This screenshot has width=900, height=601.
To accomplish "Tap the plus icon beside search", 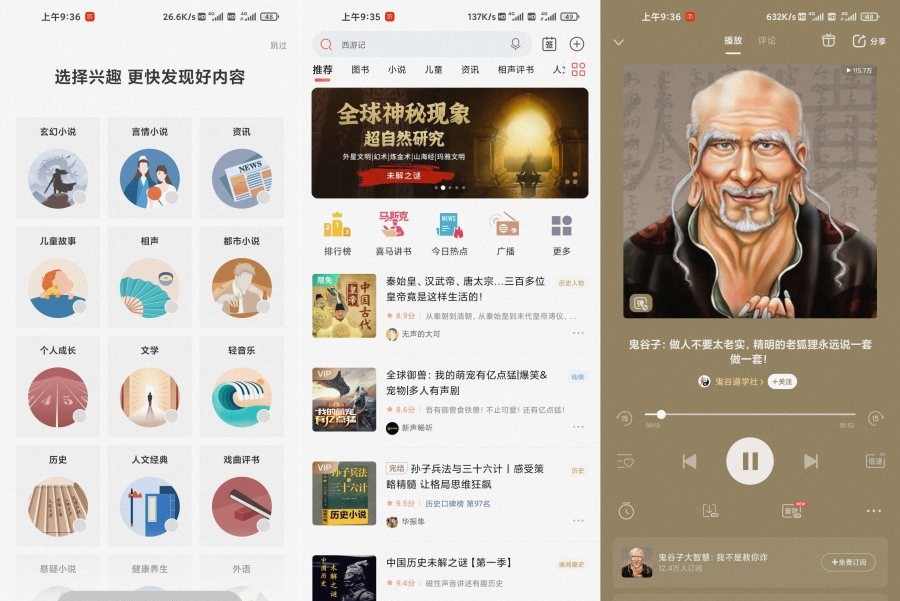I will pos(577,44).
